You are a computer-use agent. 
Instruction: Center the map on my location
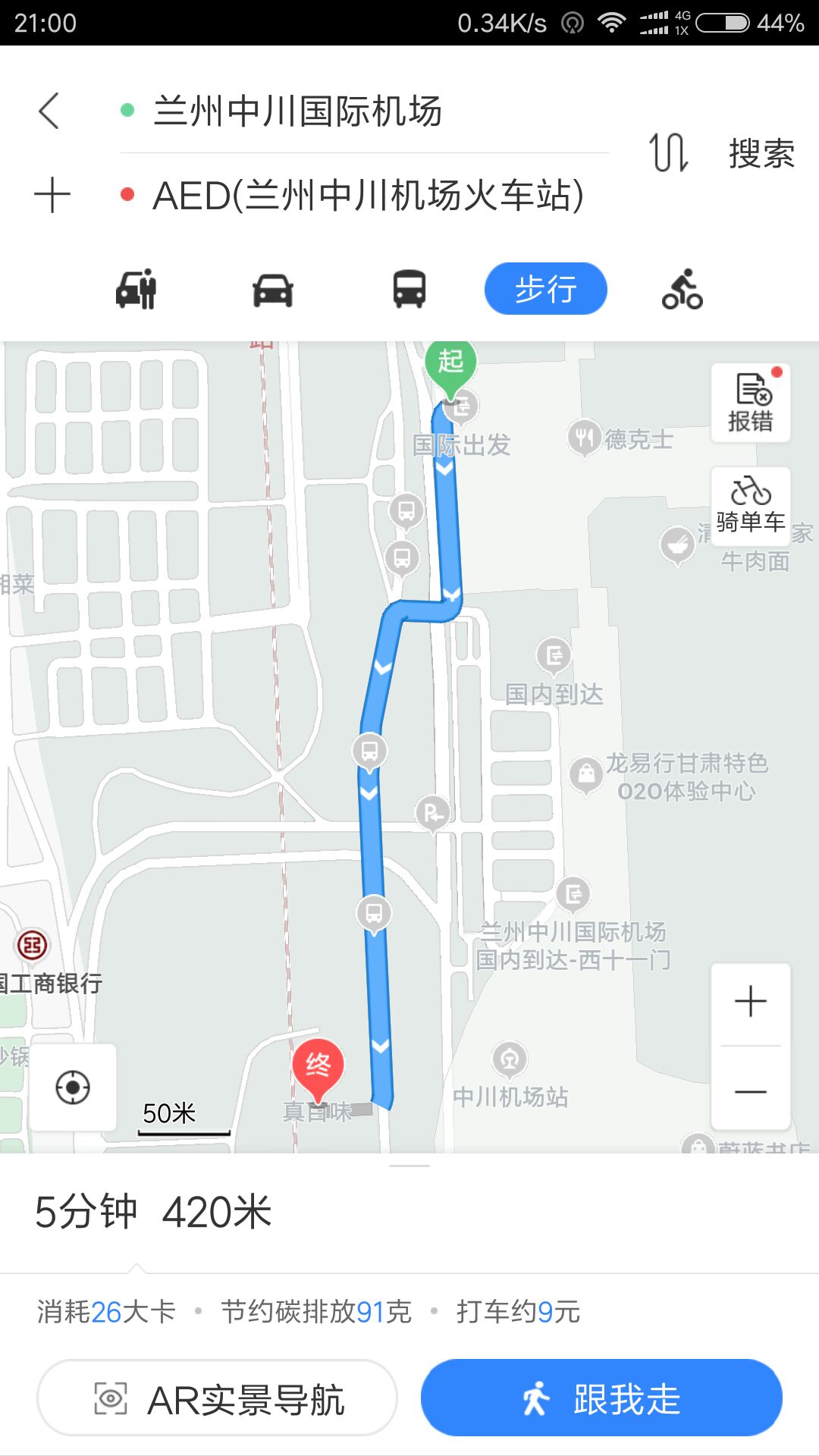click(x=73, y=1087)
